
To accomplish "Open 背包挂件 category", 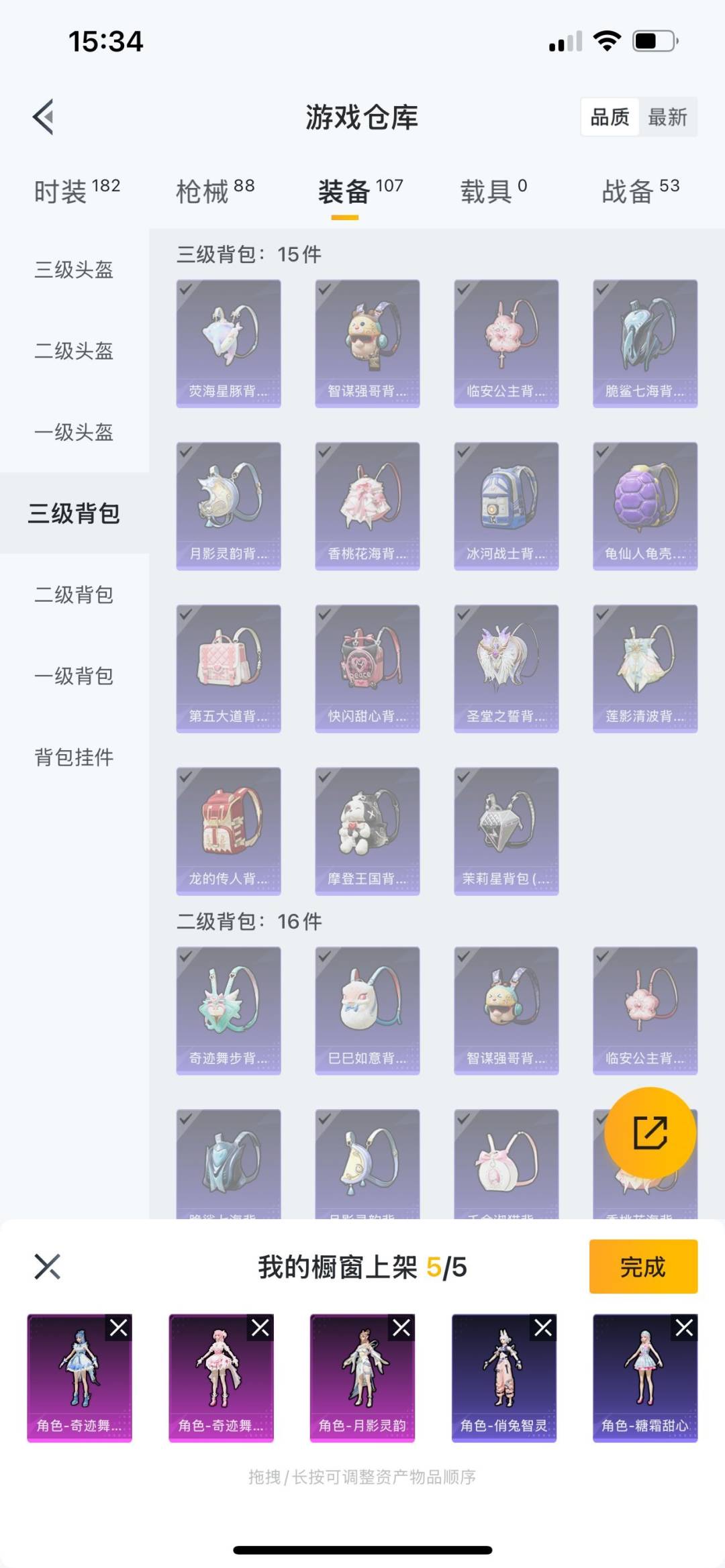I will click(x=74, y=757).
